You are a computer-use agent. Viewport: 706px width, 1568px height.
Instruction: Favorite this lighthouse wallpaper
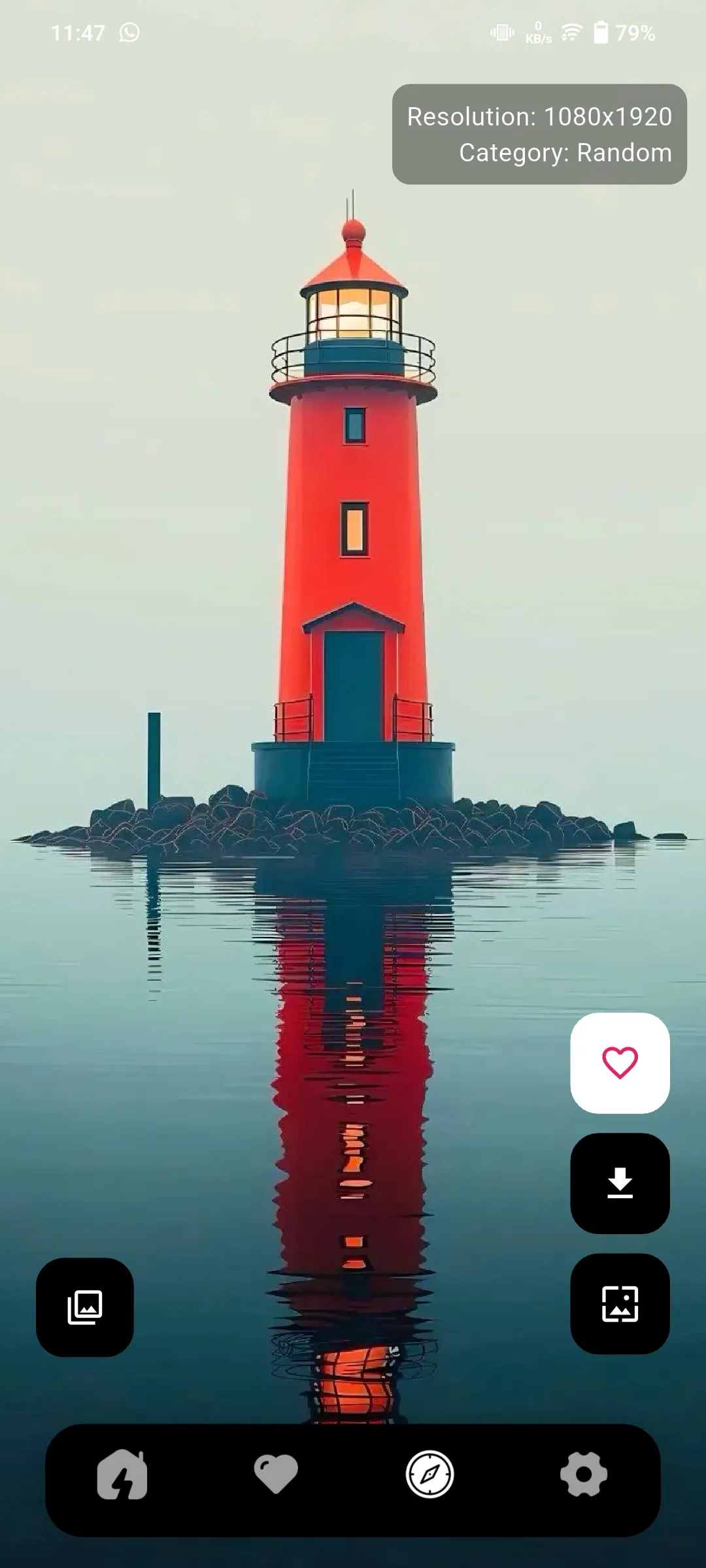point(620,1063)
